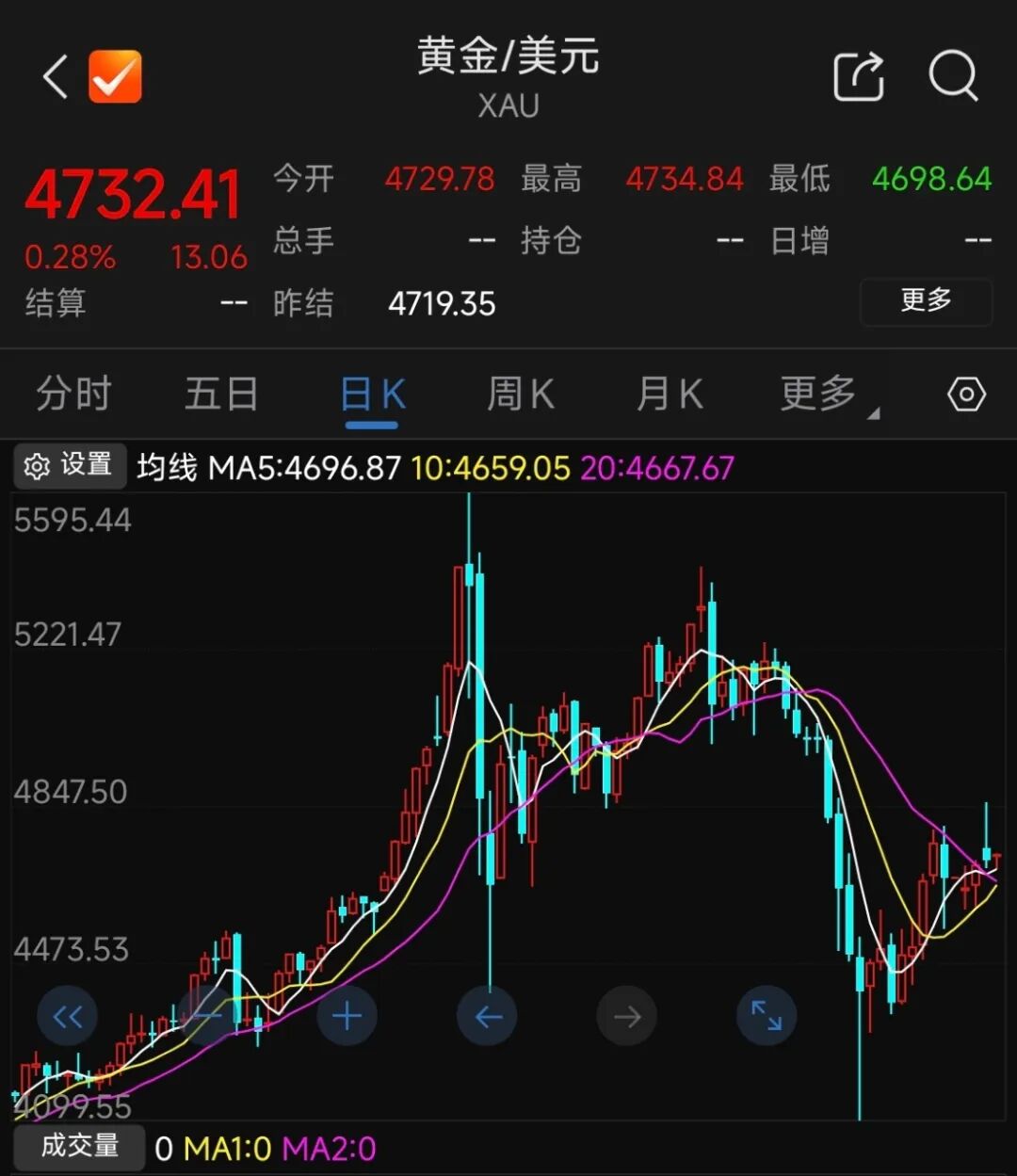Jump back with the double-arrow chart button
Screen dimensions: 1017x1176
[67, 1016]
